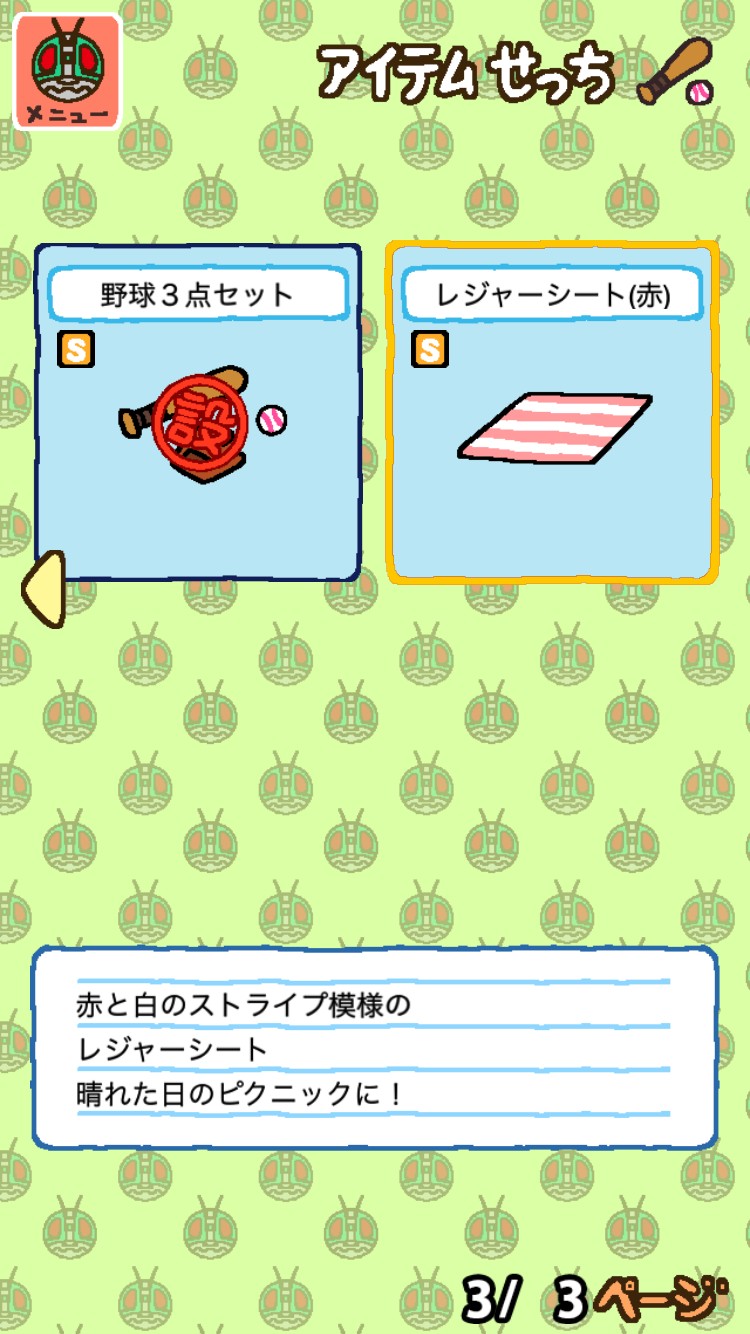Viewport: 750px width, 1334px height.
Task: Select the 野球3点セット item card
Action: click(x=198, y=412)
